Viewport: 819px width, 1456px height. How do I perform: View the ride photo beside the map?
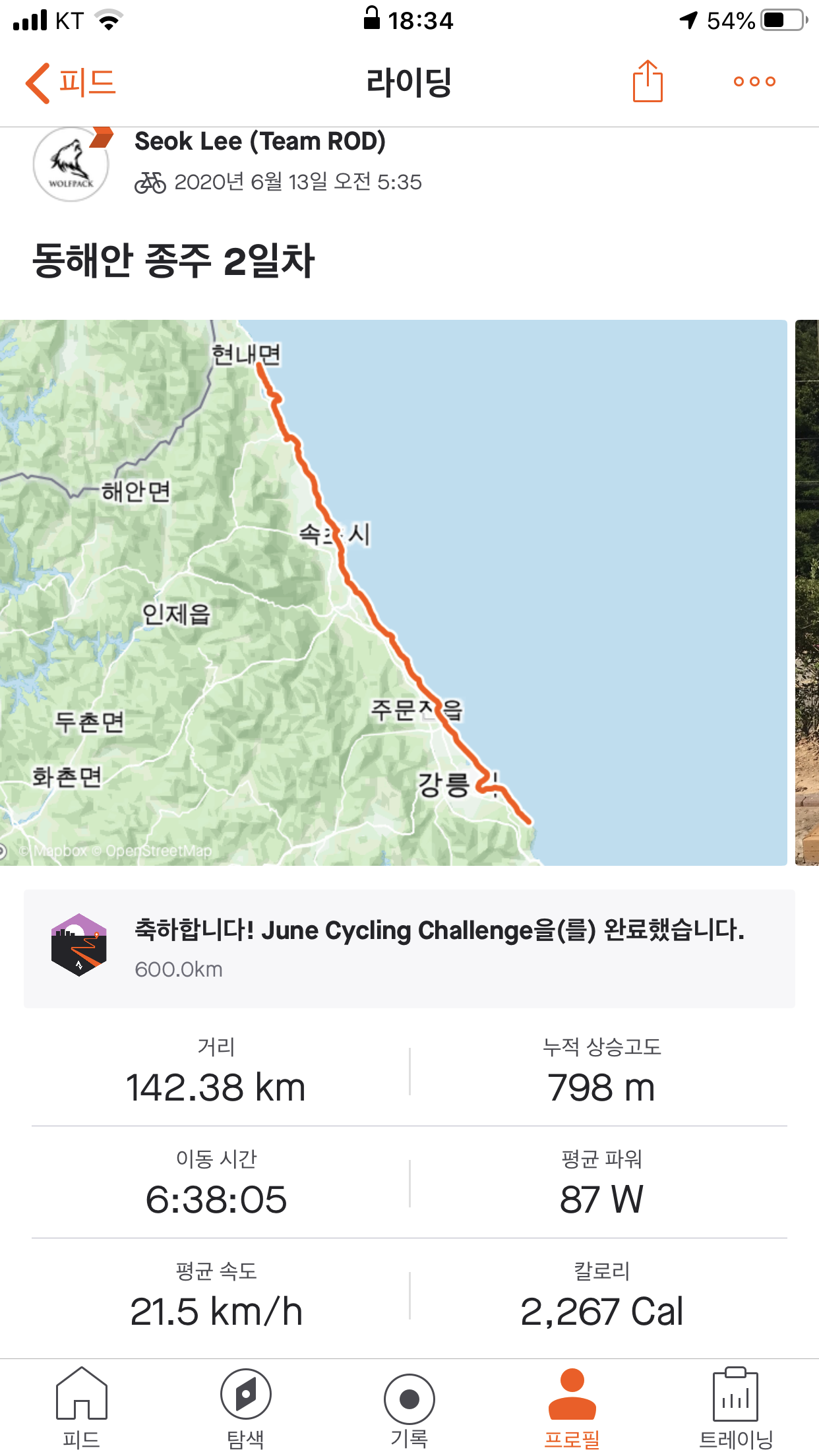tap(807, 592)
